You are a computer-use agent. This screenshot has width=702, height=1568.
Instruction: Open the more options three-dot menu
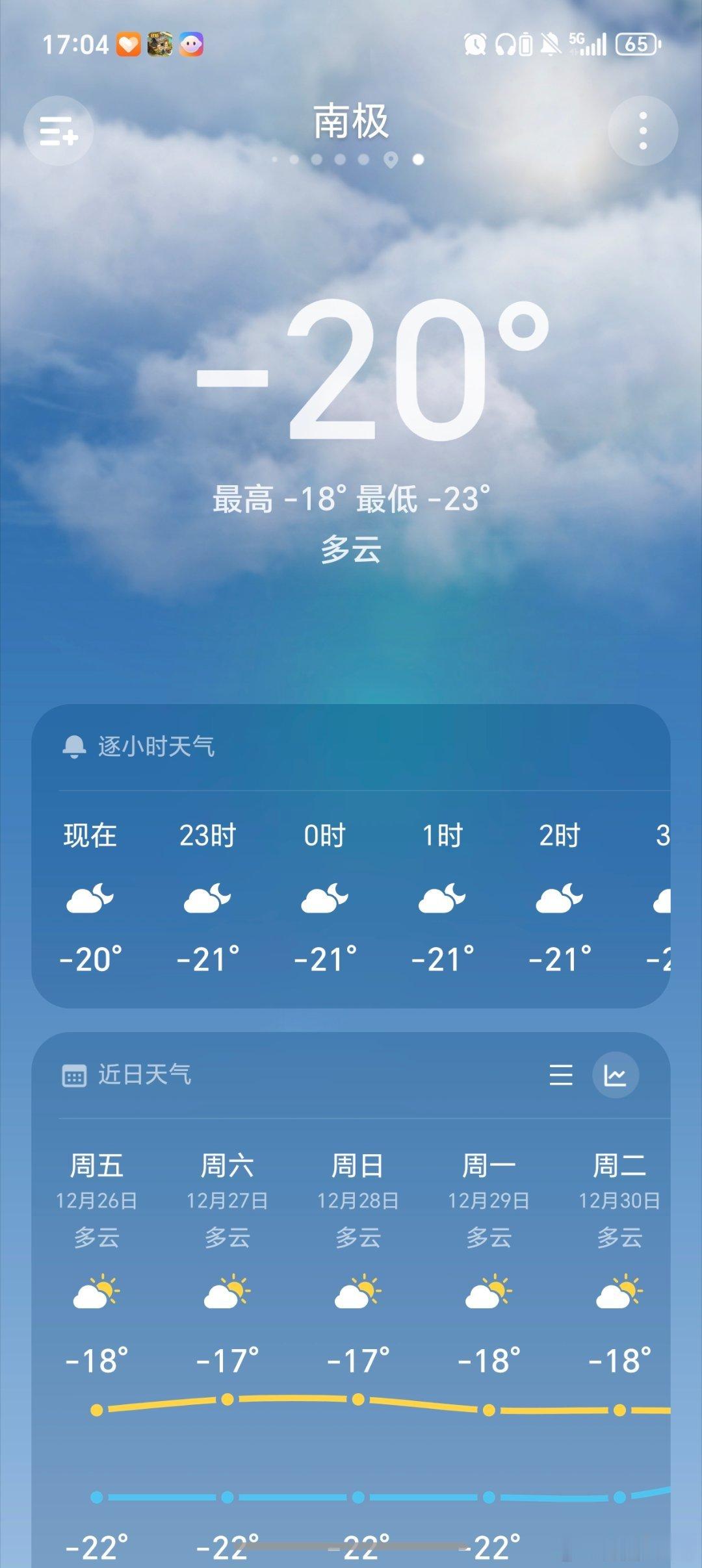(643, 131)
